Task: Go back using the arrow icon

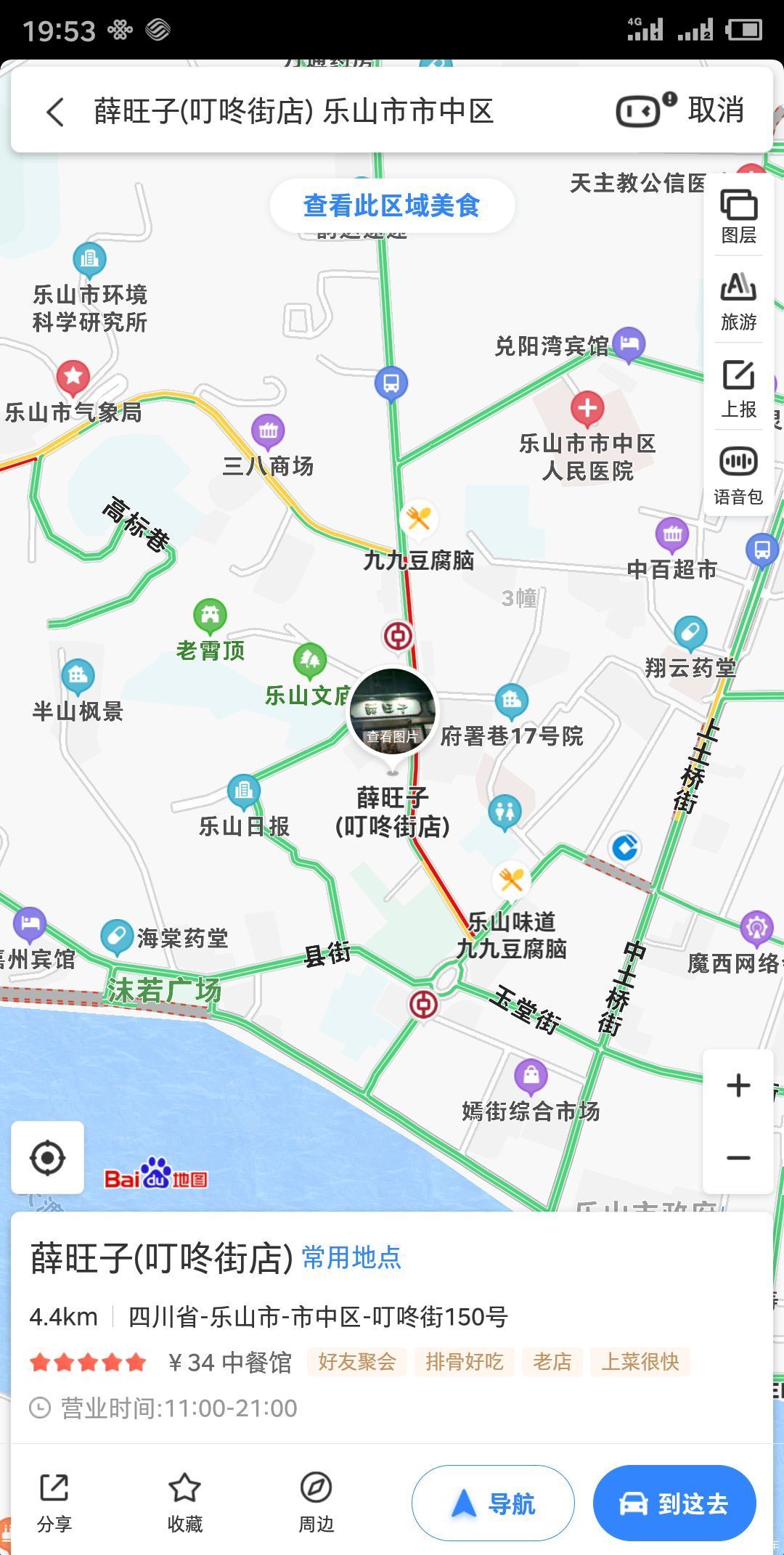Action: coord(55,112)
